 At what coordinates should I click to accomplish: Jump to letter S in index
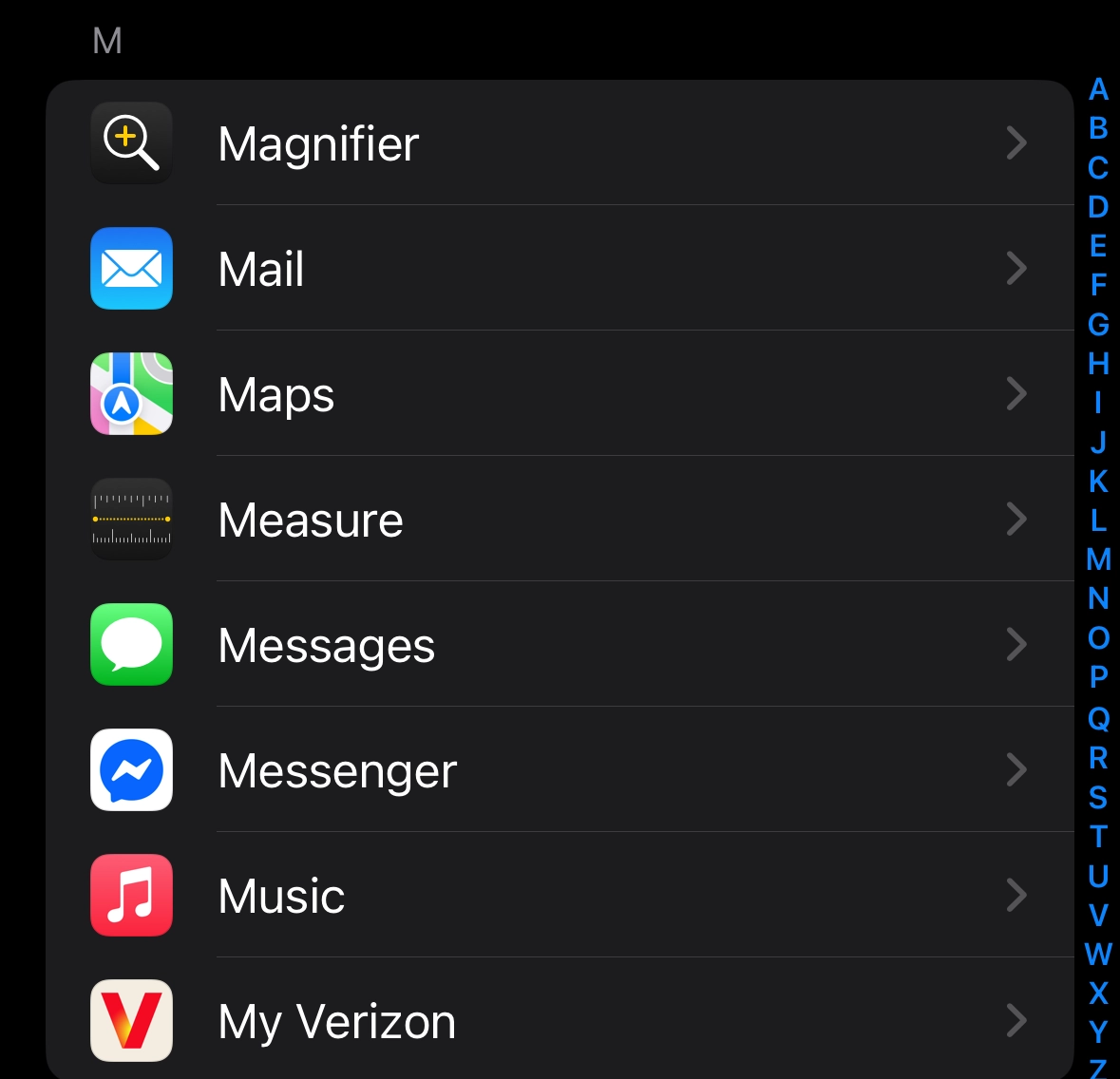coord(1098,797)
